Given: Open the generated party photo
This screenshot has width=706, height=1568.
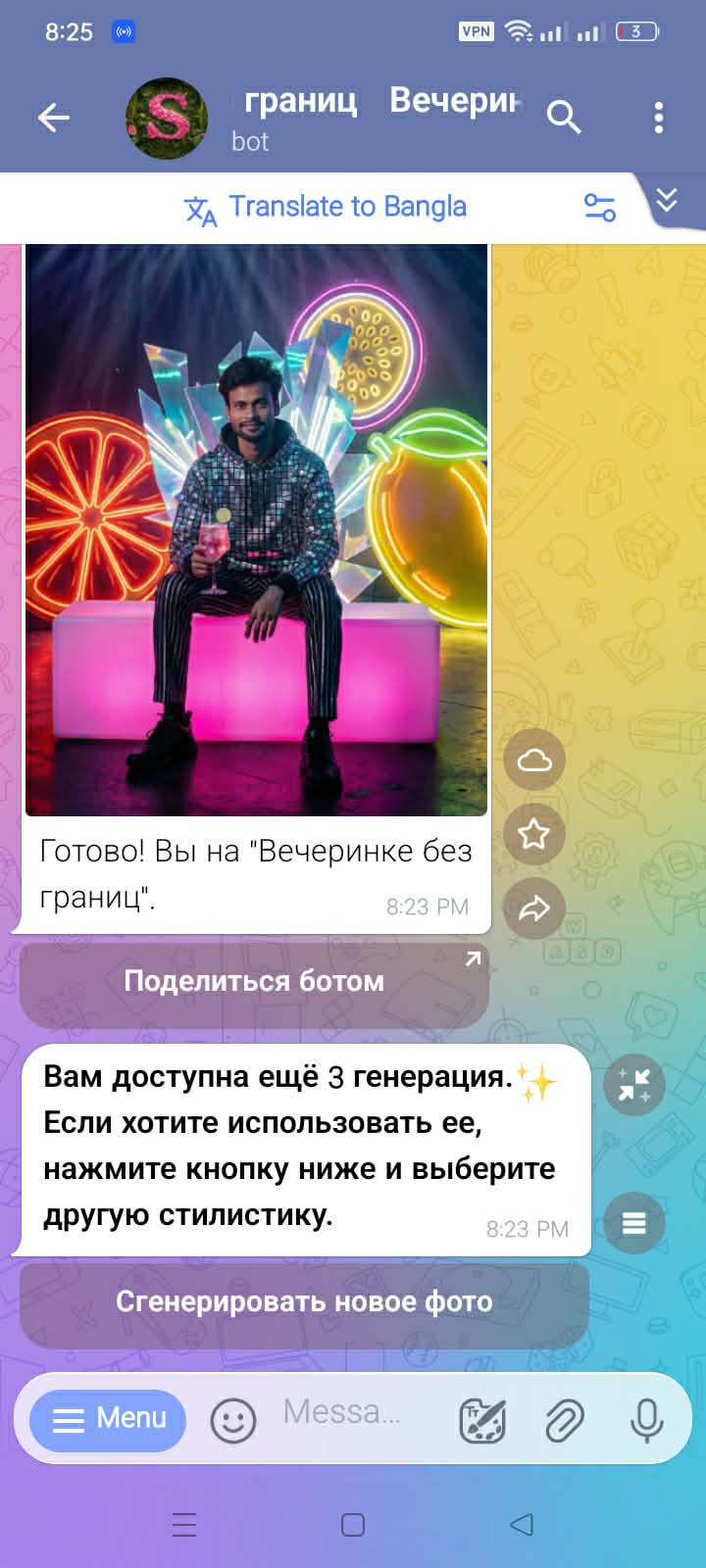Looking at the screenshot, I should tap(256, 529).
